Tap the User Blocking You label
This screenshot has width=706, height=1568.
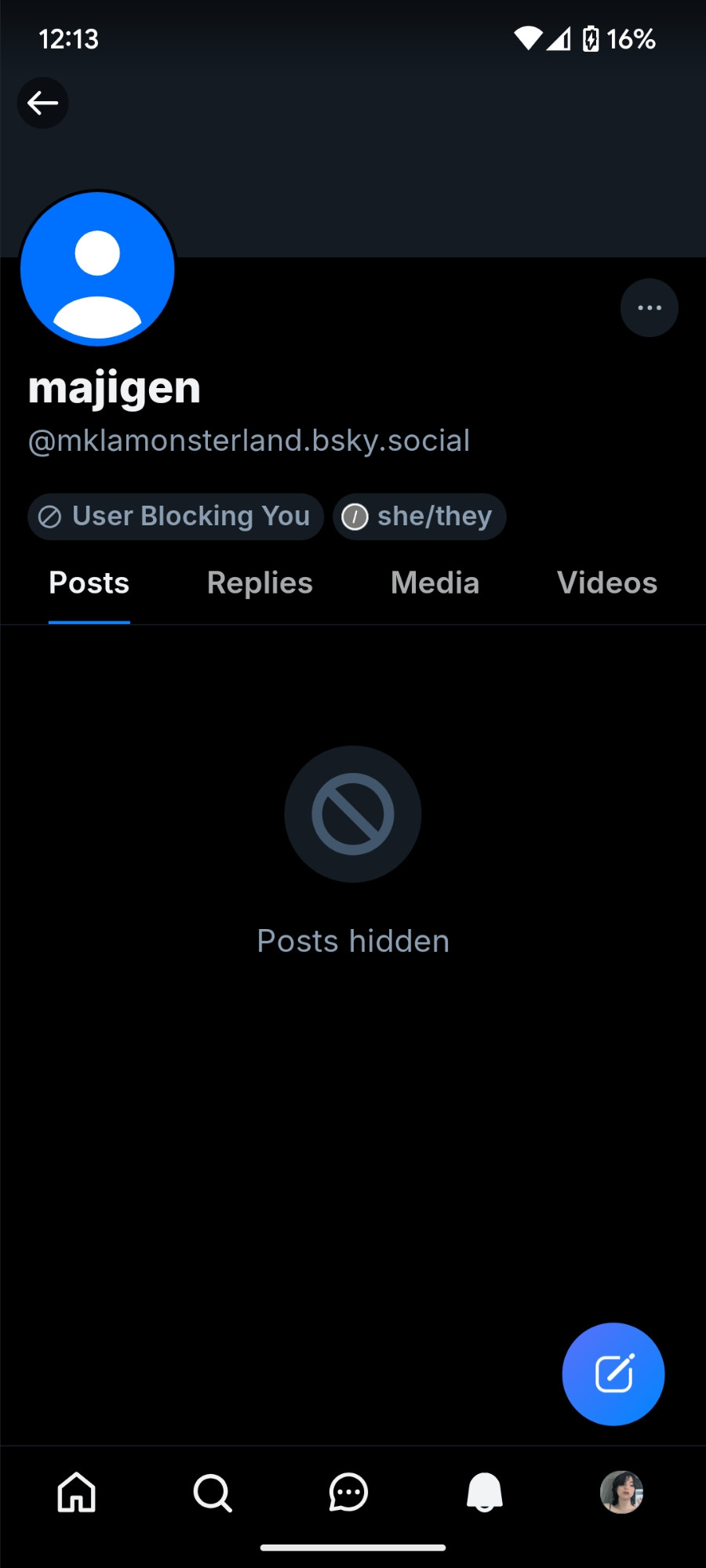pos(176,517)
